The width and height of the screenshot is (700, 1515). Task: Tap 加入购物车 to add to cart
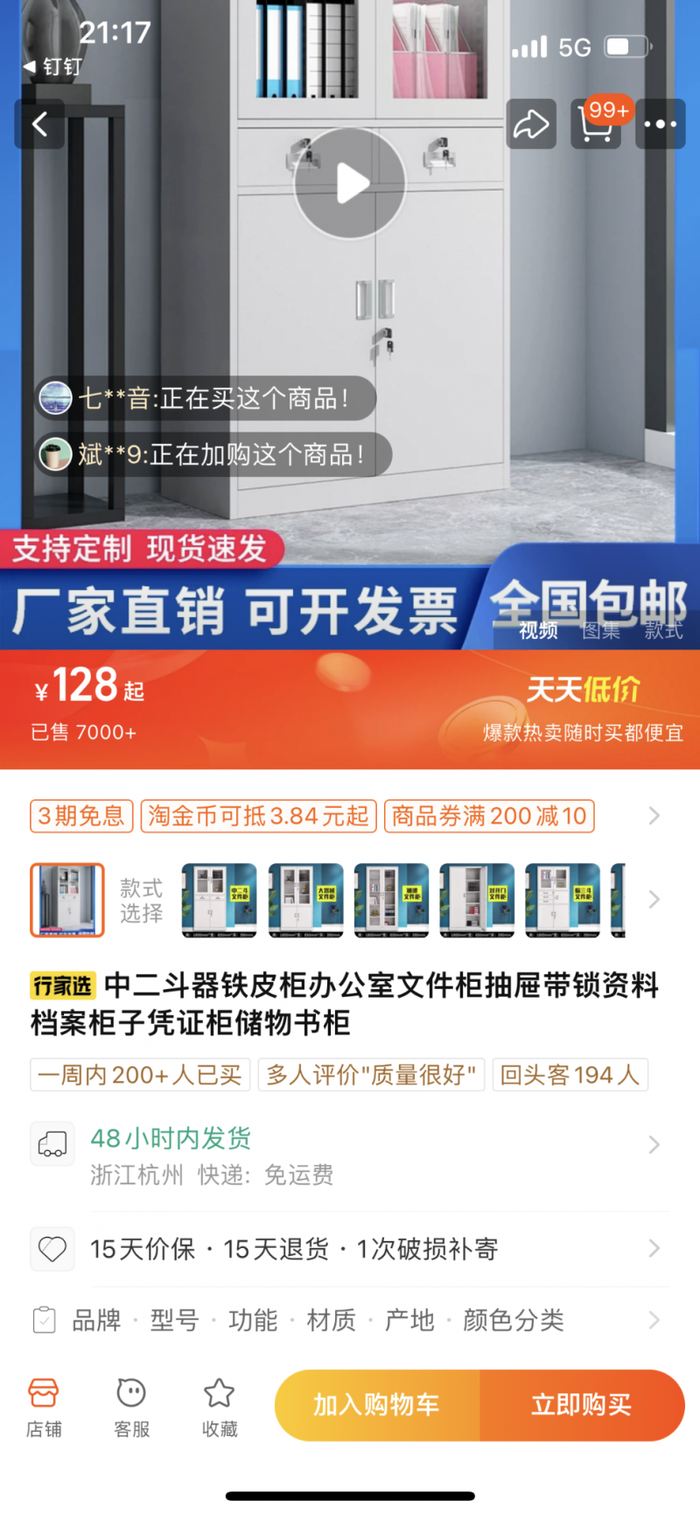point(376,1405)
